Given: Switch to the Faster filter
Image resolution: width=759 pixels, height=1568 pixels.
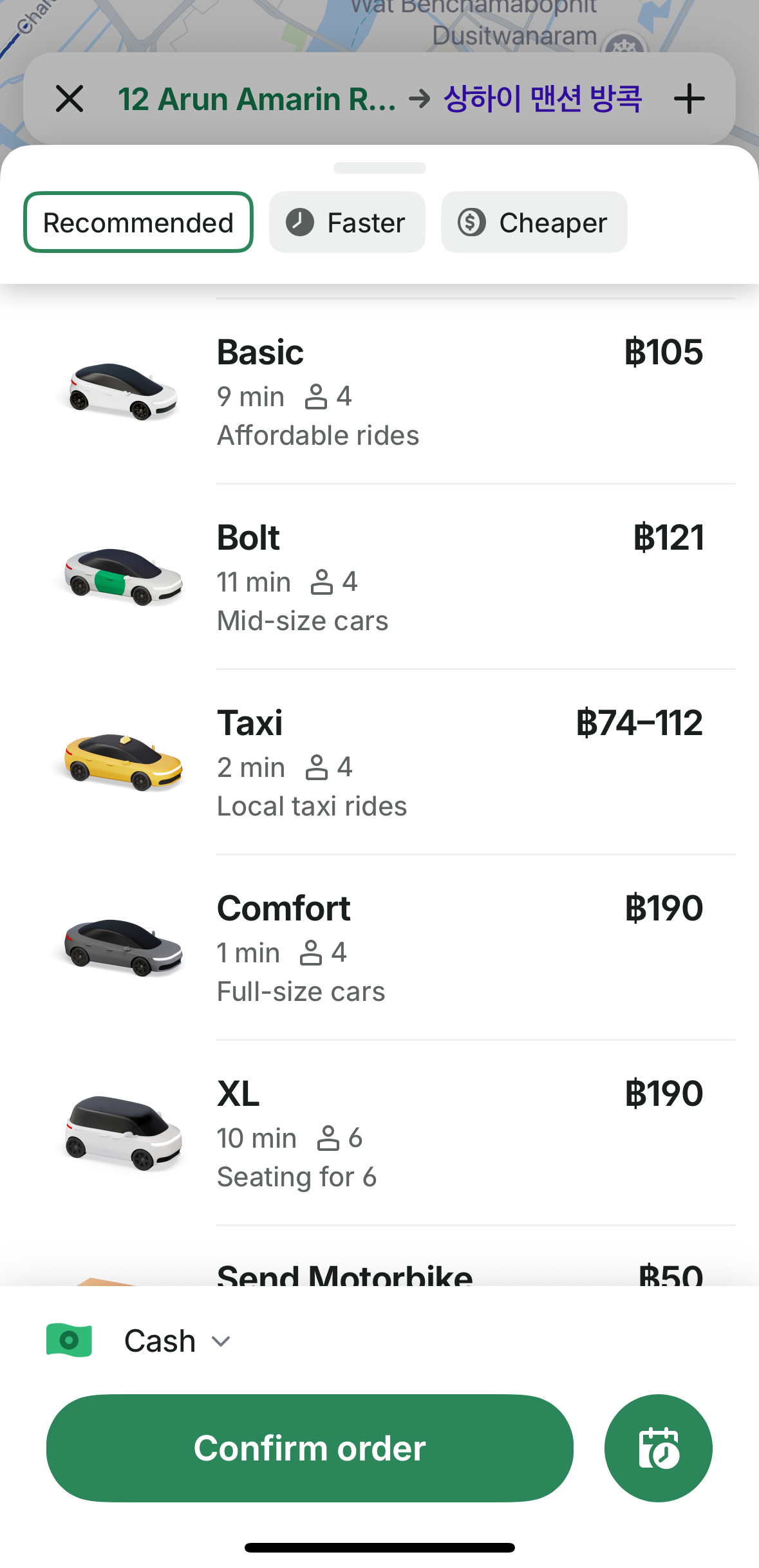Looking at the screenshot, I should 347,223.
